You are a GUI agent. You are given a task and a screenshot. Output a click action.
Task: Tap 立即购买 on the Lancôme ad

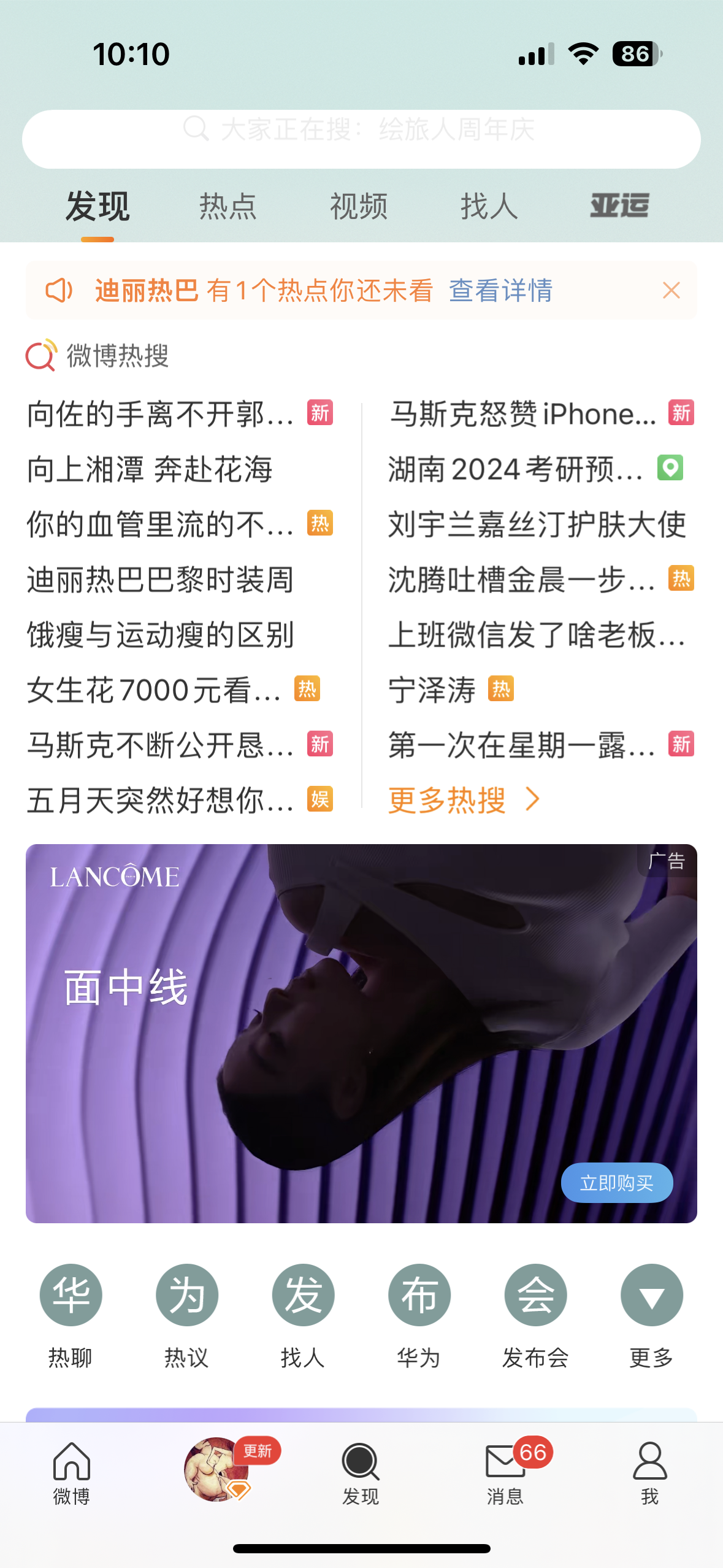(617, 1183)
